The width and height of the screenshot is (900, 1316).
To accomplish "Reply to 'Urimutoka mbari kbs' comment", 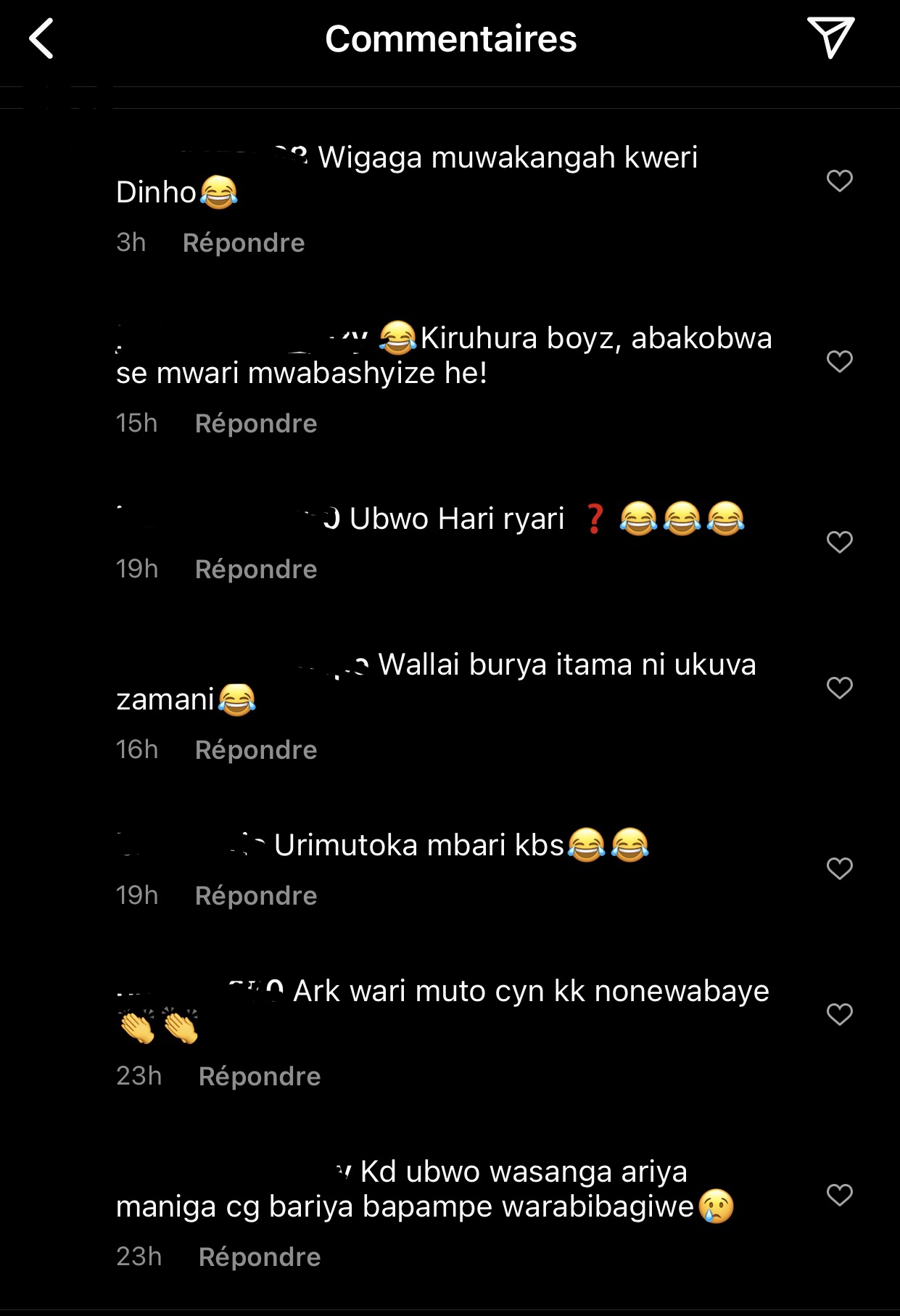I will (x=256, y=896).
